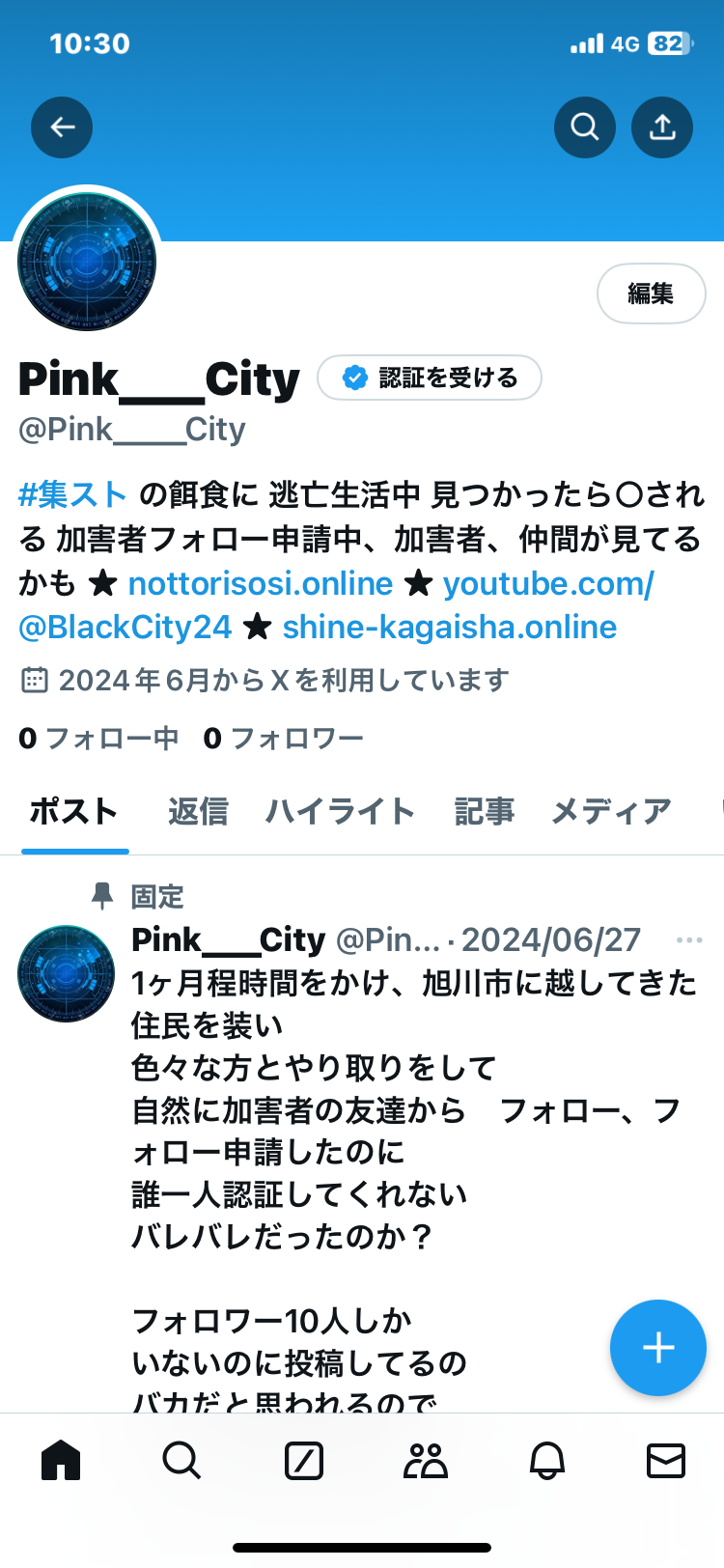Tap 編集 to edit profile

[651, 294]
